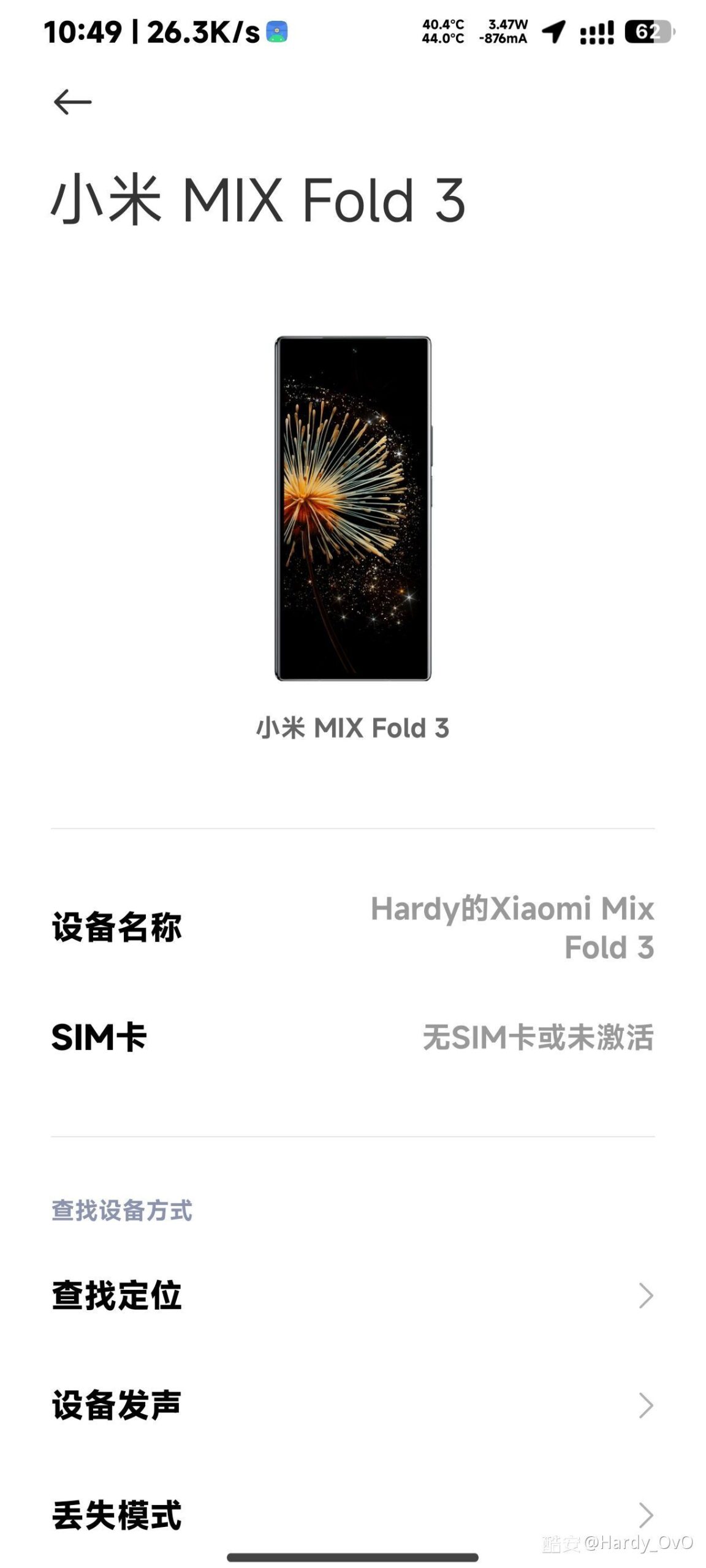Open 丢失模式 settings

pos(352,1515)
